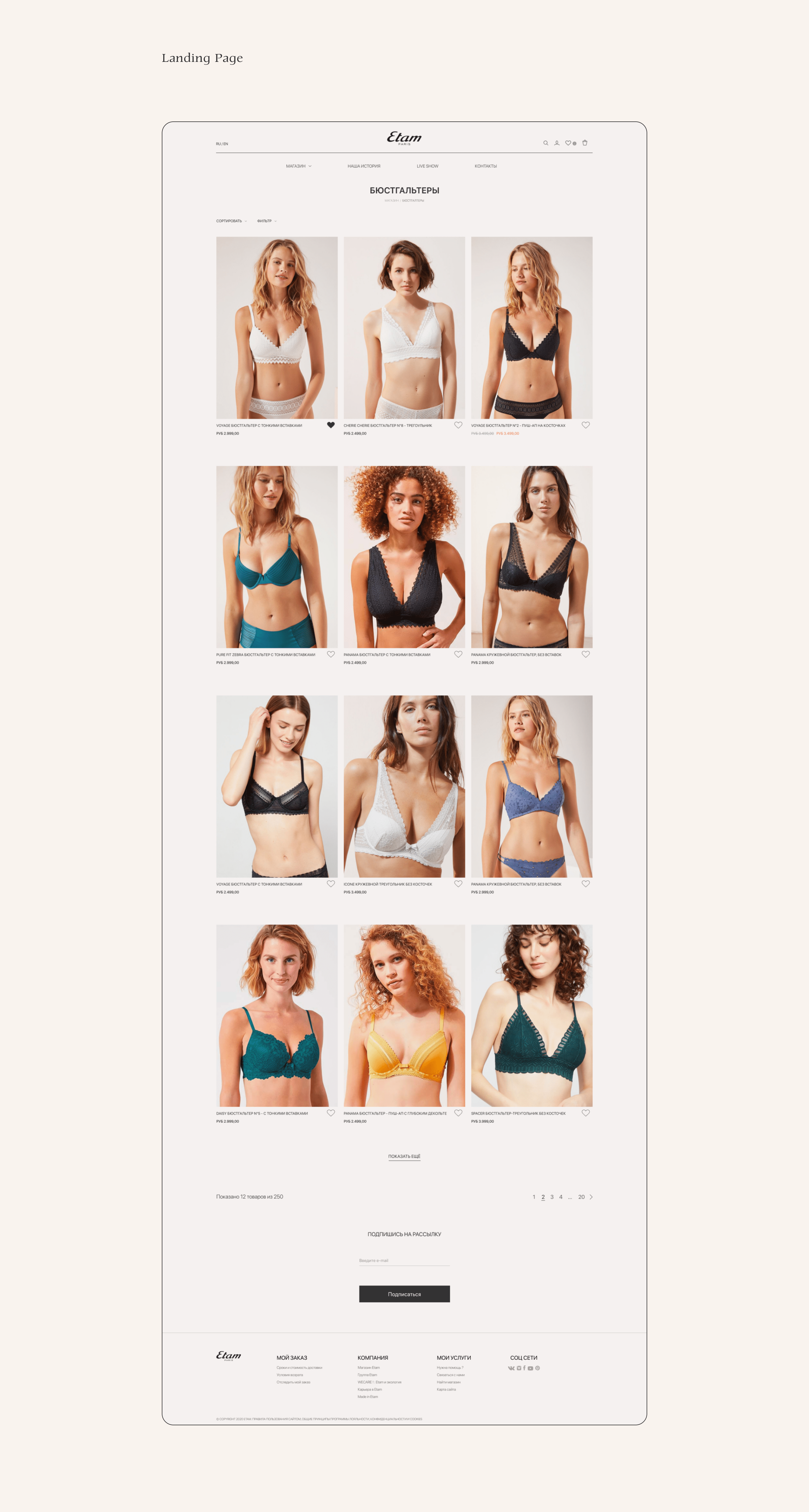The height and width of the screenshot is (1512, 809).
Task: Tap ПОКАЗАТЬ ЕЩЁ to load more
Action: [404, 1156]
